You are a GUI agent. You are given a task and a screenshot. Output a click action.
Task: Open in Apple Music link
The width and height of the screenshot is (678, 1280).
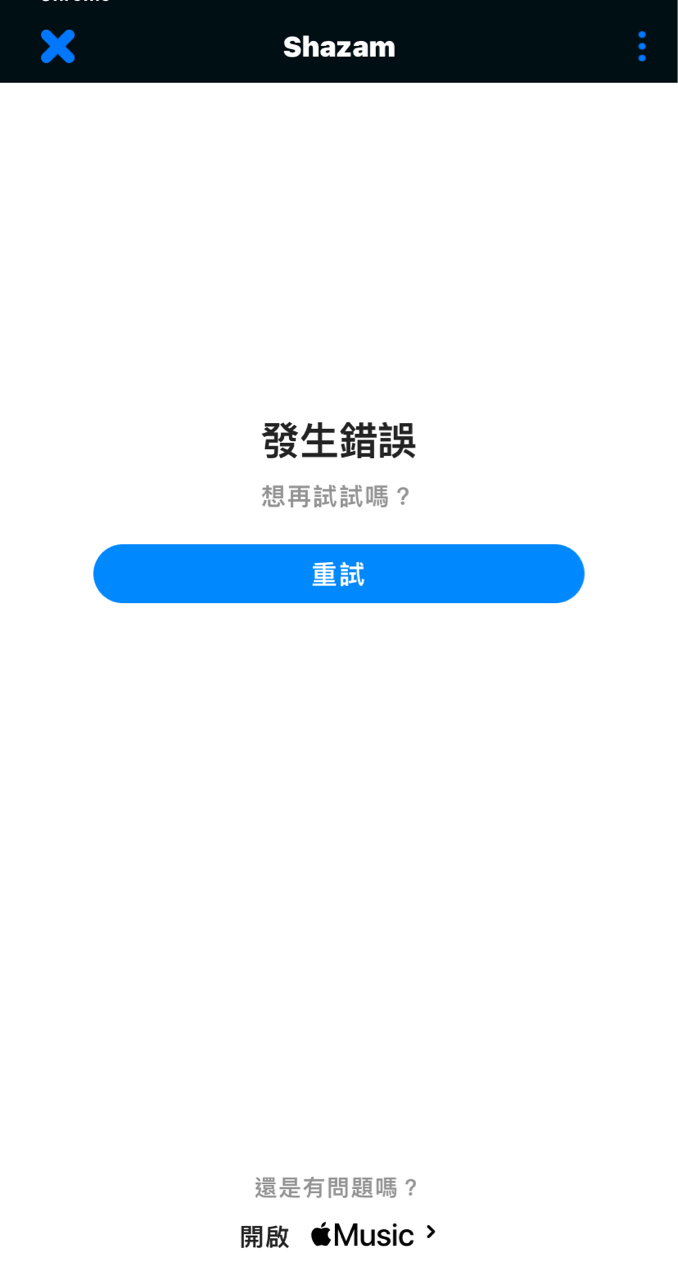pyautogui.click(x=339, y=1235)
